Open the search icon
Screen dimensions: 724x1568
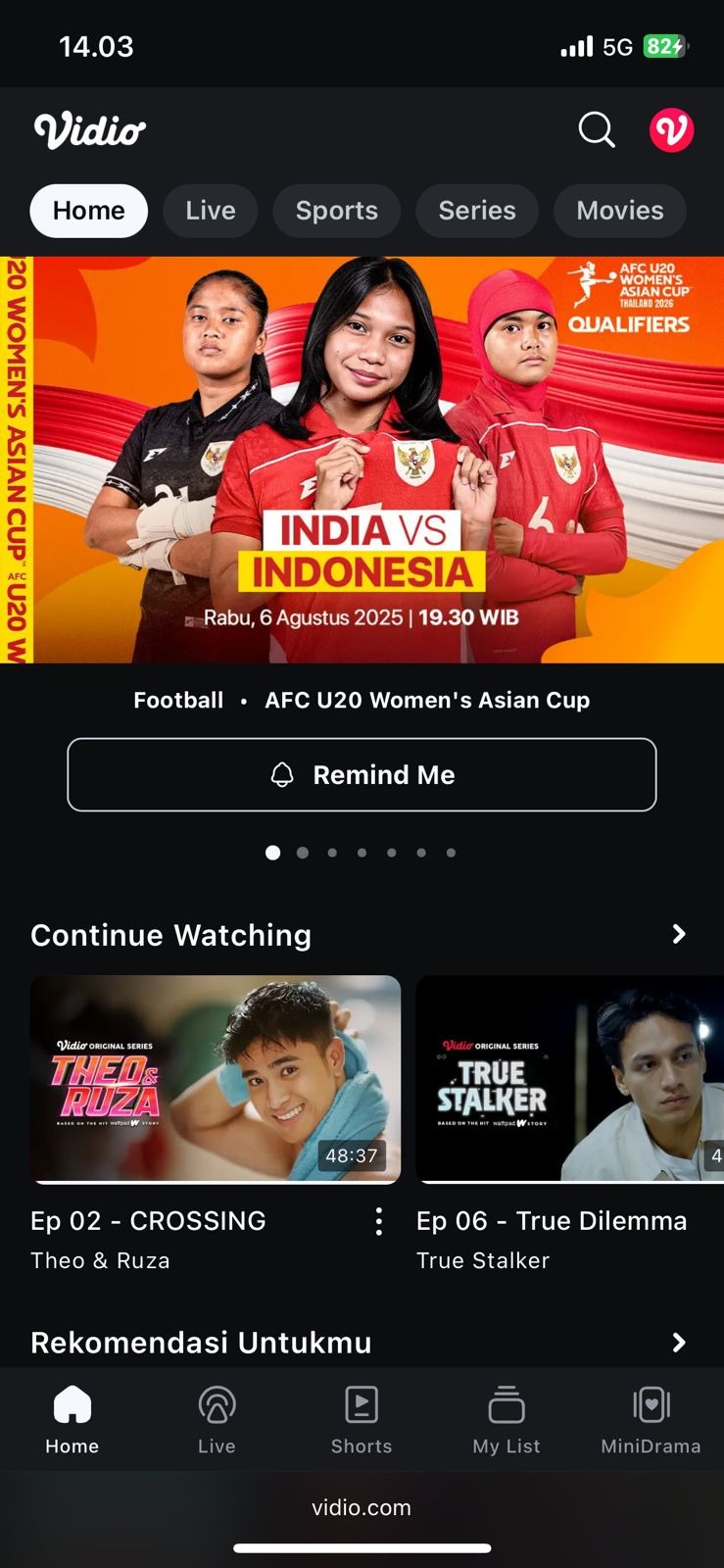point(596,129)
